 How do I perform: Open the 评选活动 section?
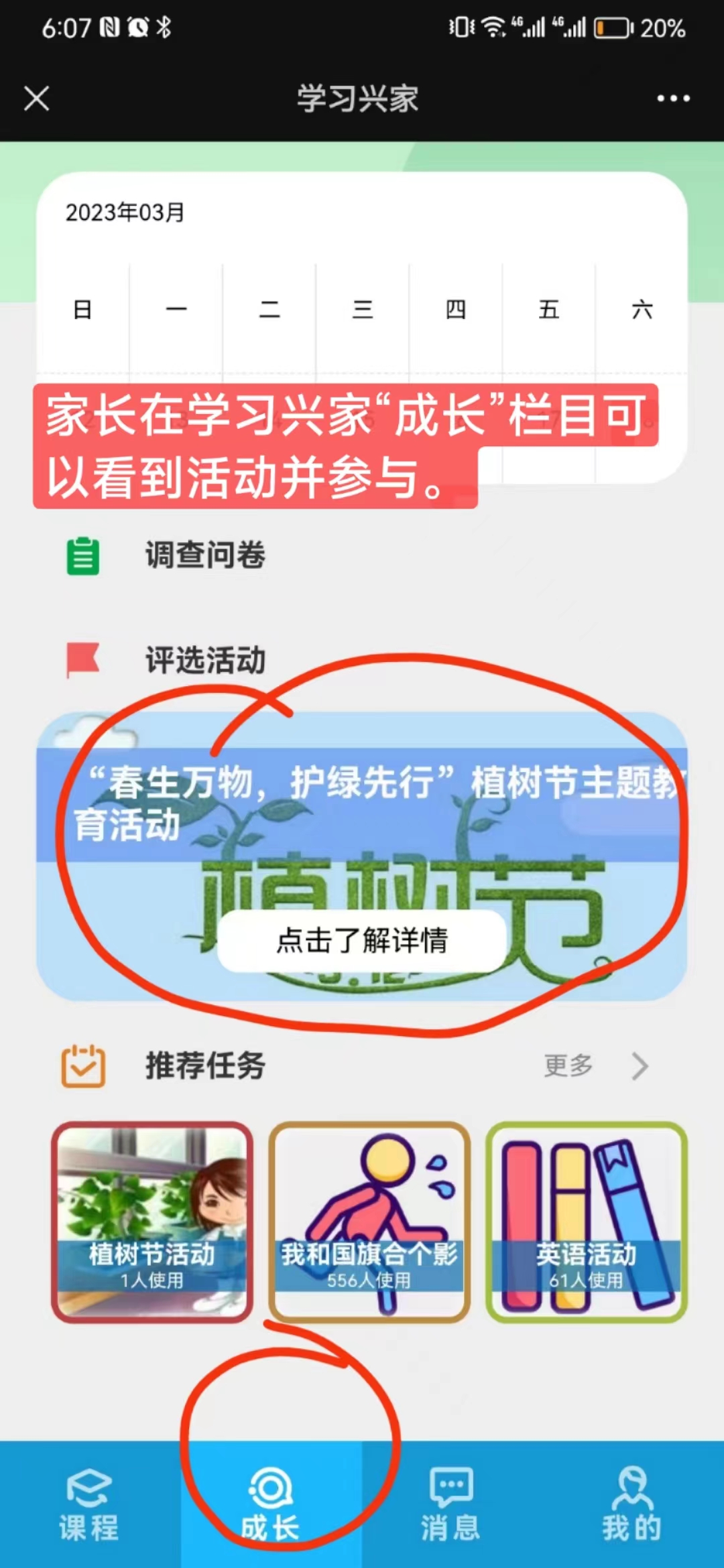204,660
